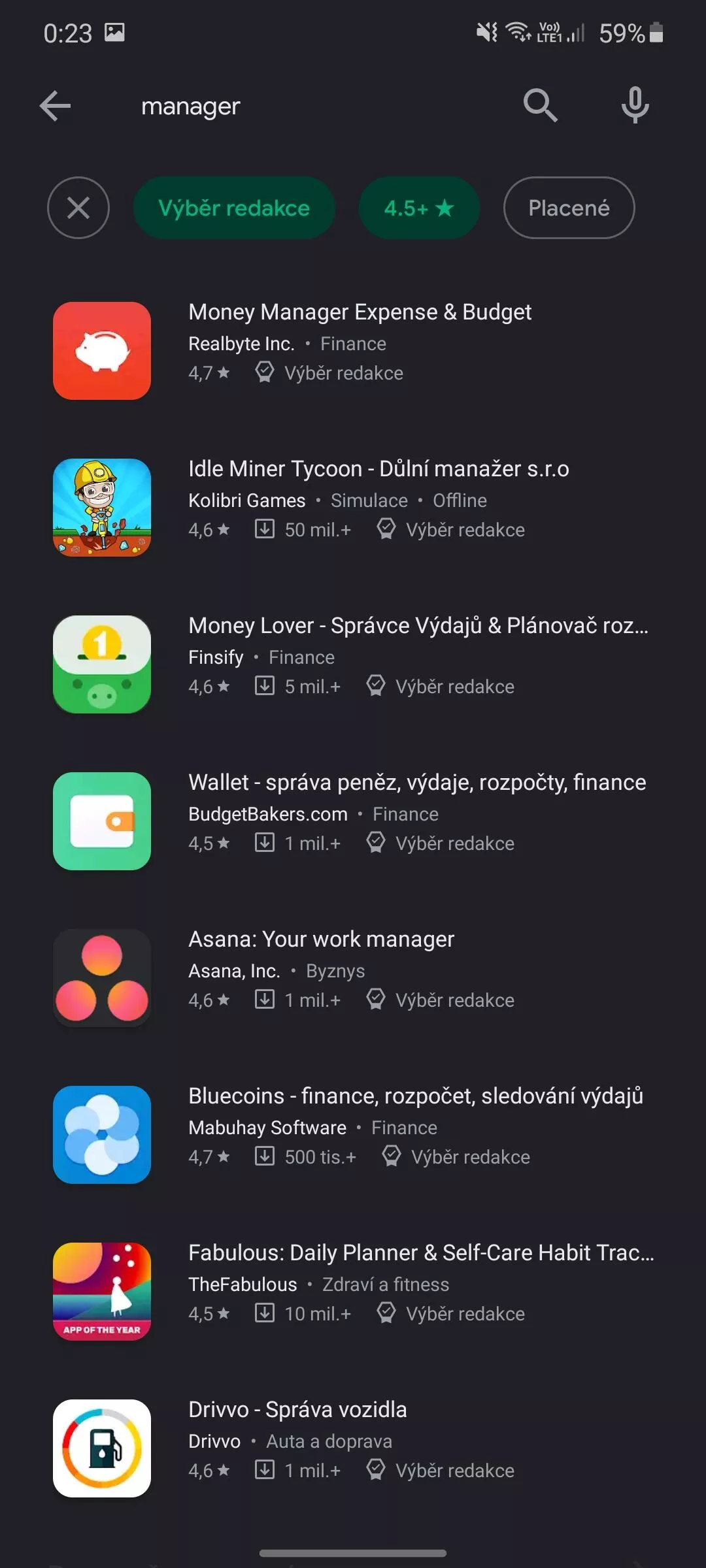Open Idle Miner Tycoon result
The image size is (706, 1568).
click(378, 469)
